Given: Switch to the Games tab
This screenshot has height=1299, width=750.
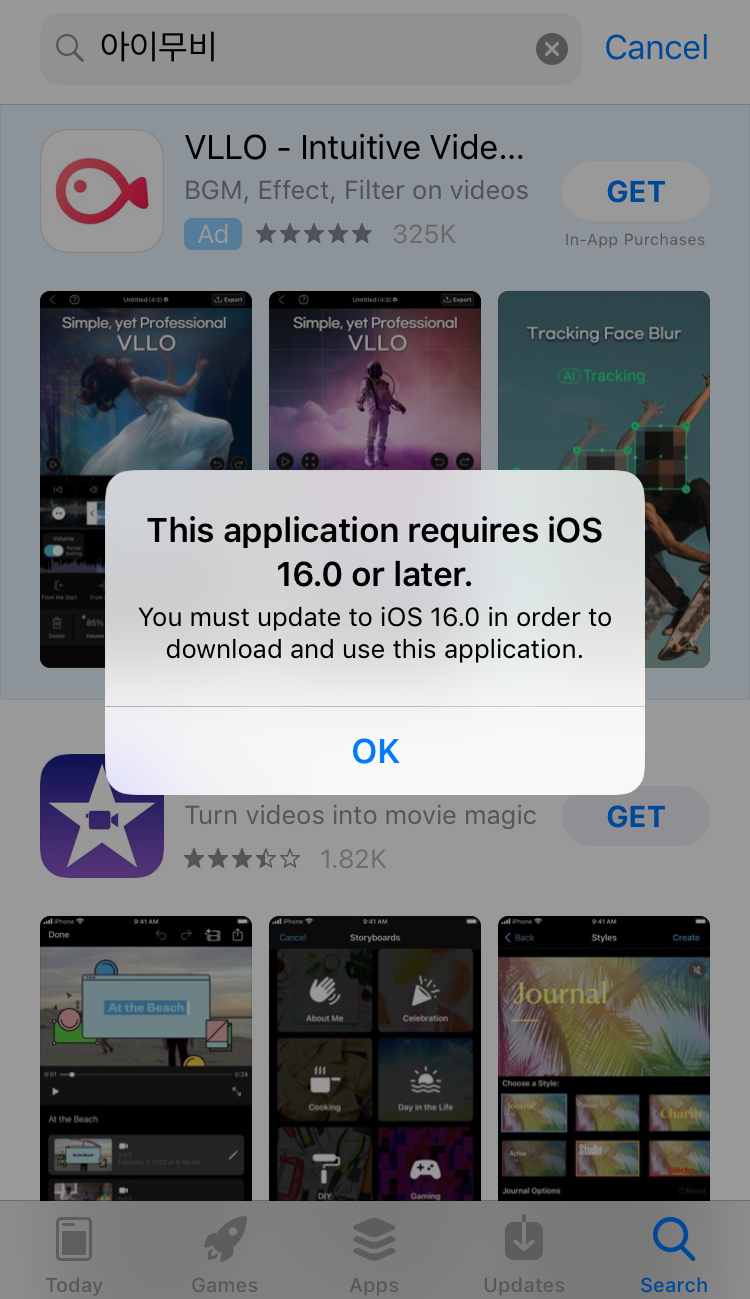Looking at the screenshot, I should [x=224, y=1254].
